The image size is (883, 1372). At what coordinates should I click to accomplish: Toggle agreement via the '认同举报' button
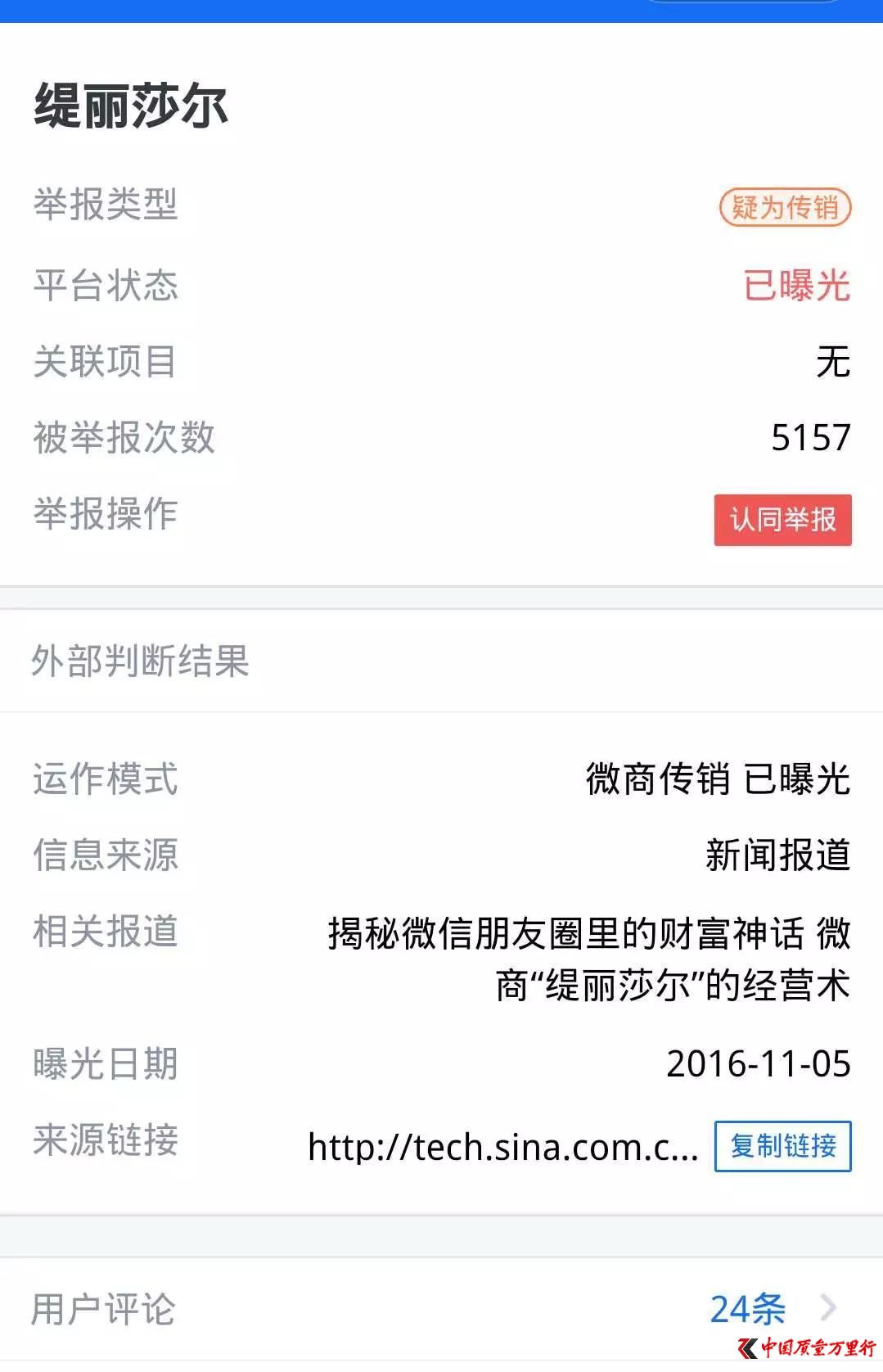click(782, 518)
